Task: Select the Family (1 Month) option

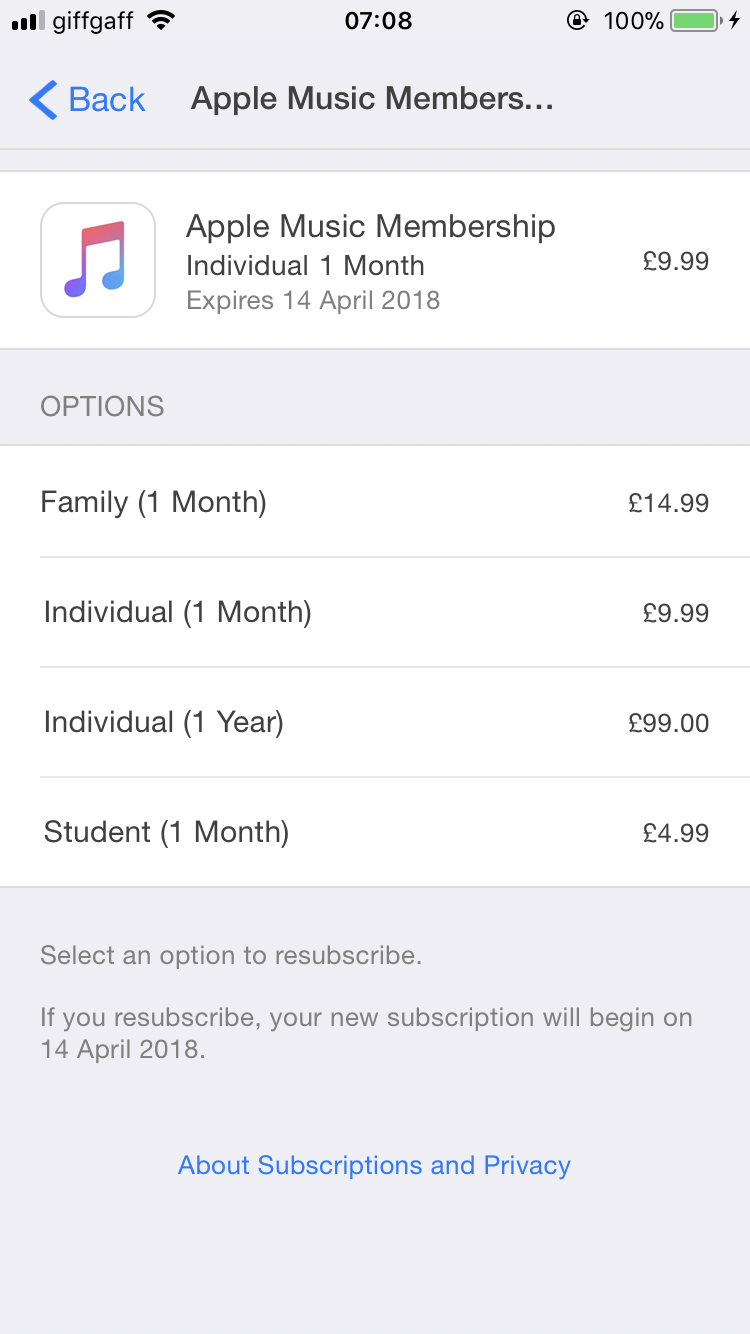Action: (374, 502)
